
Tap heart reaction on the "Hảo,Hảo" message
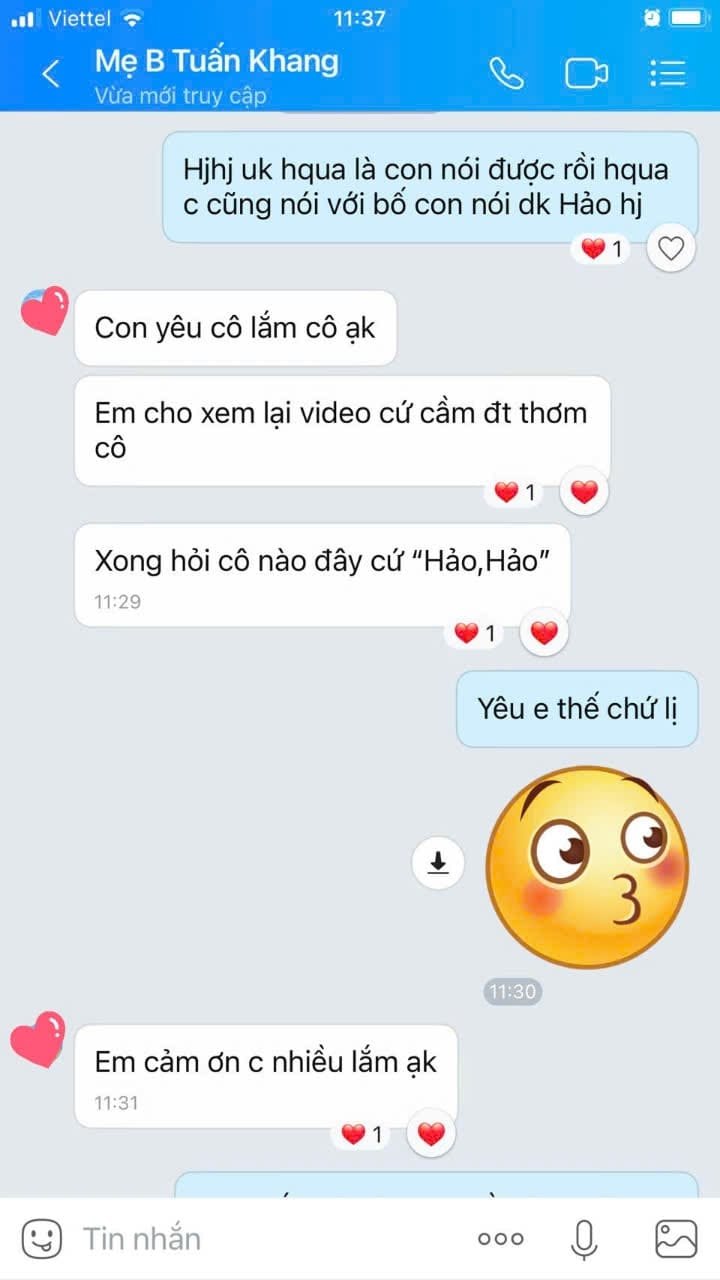(544, 632)
